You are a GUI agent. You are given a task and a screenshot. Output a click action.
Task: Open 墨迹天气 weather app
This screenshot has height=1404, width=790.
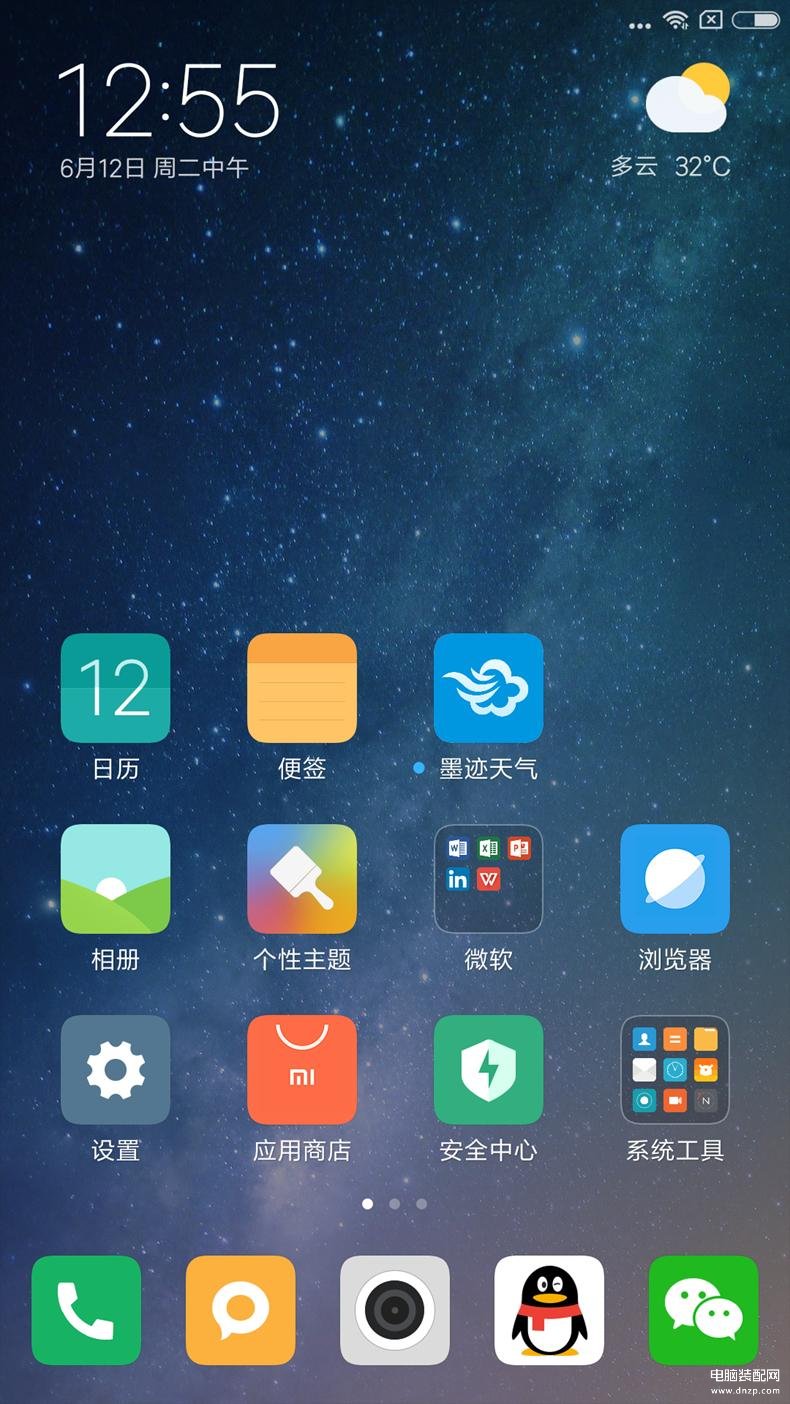pos(488,688)
